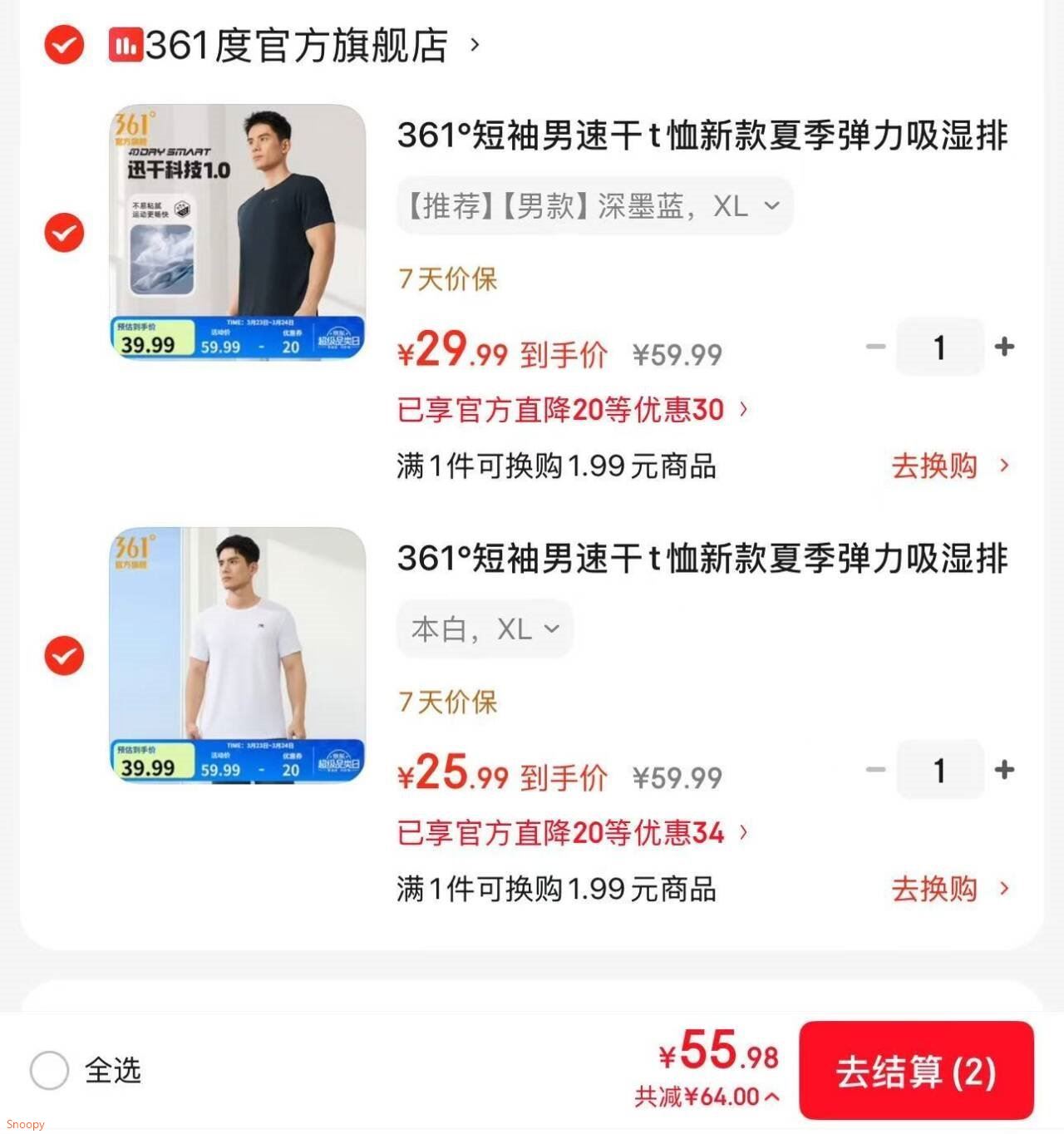
Task: Expand the 共减¥64.00 discount breakdown
Action: click(707, 1097)
